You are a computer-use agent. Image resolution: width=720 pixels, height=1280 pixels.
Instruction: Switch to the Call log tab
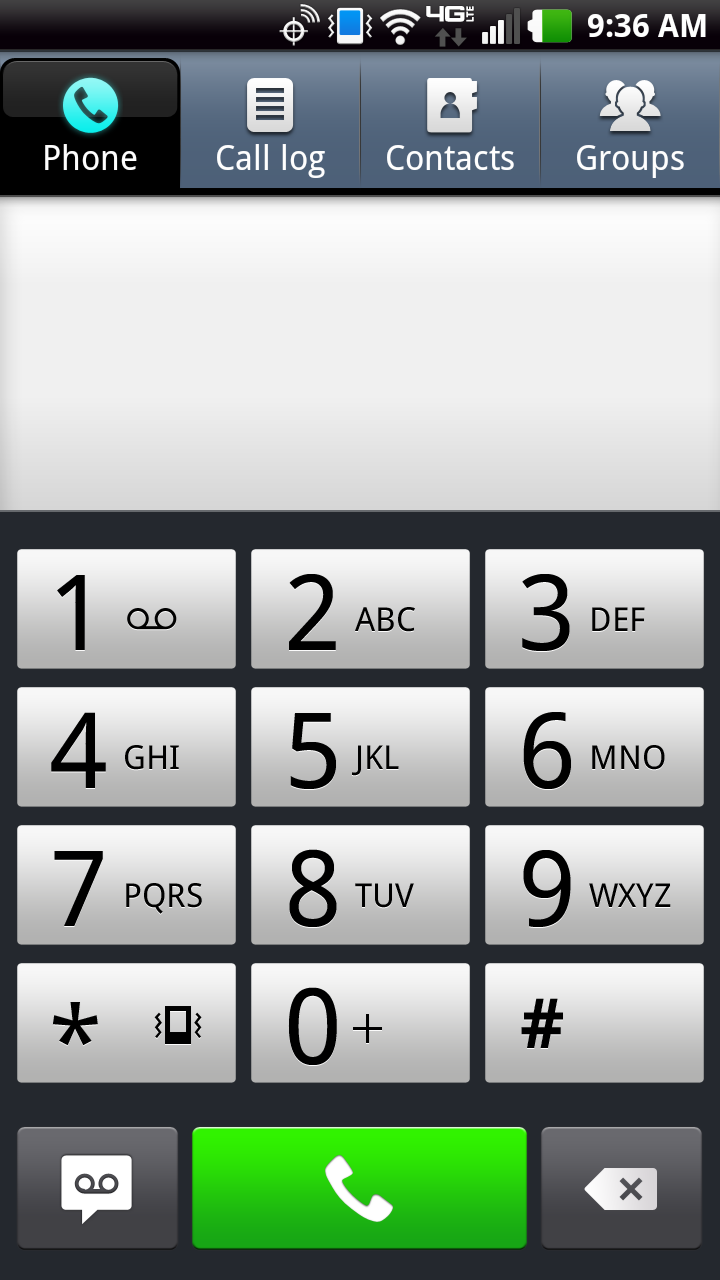click(269, 123)
